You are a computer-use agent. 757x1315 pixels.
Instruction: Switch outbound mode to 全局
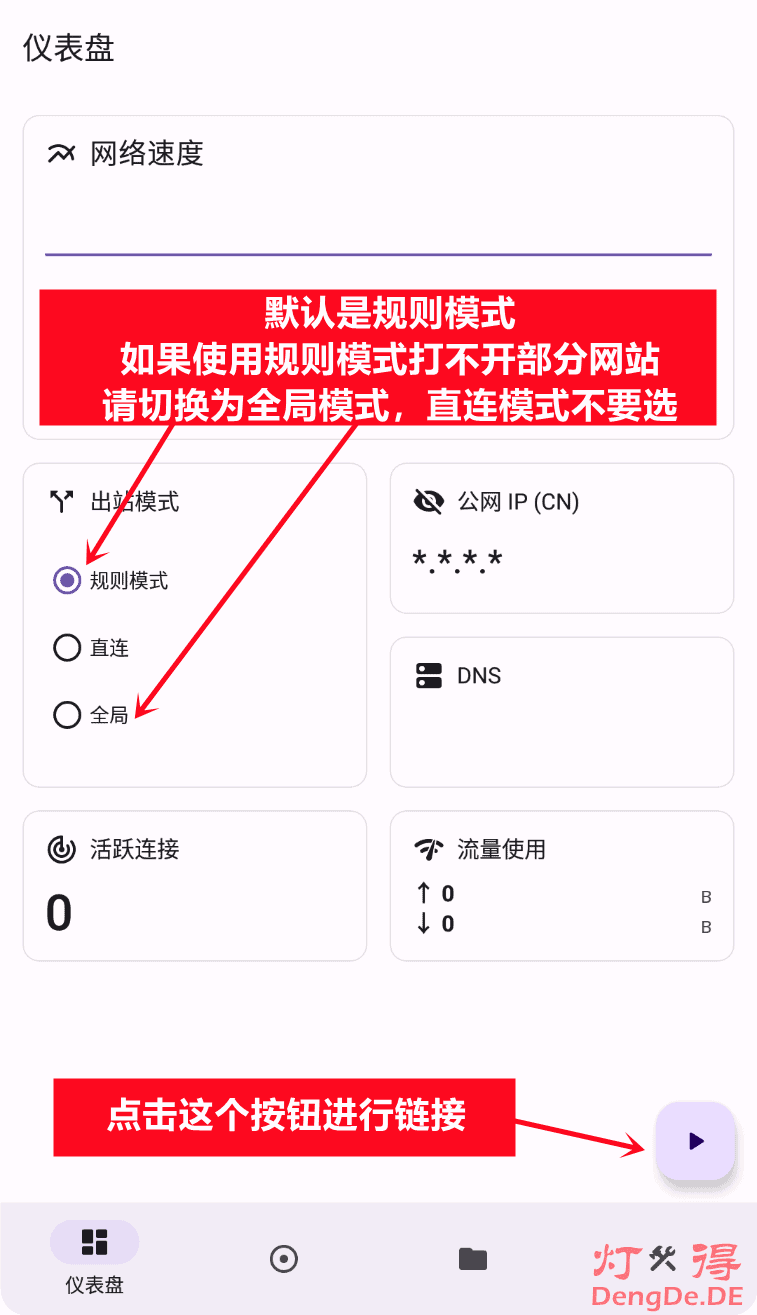tap(67, 715)
